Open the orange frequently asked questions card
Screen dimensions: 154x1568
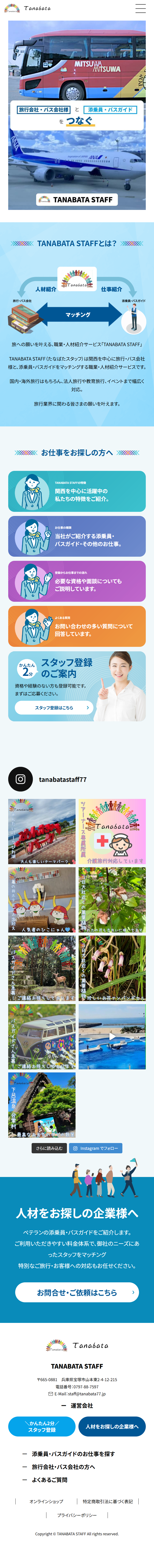coord(77,626)
